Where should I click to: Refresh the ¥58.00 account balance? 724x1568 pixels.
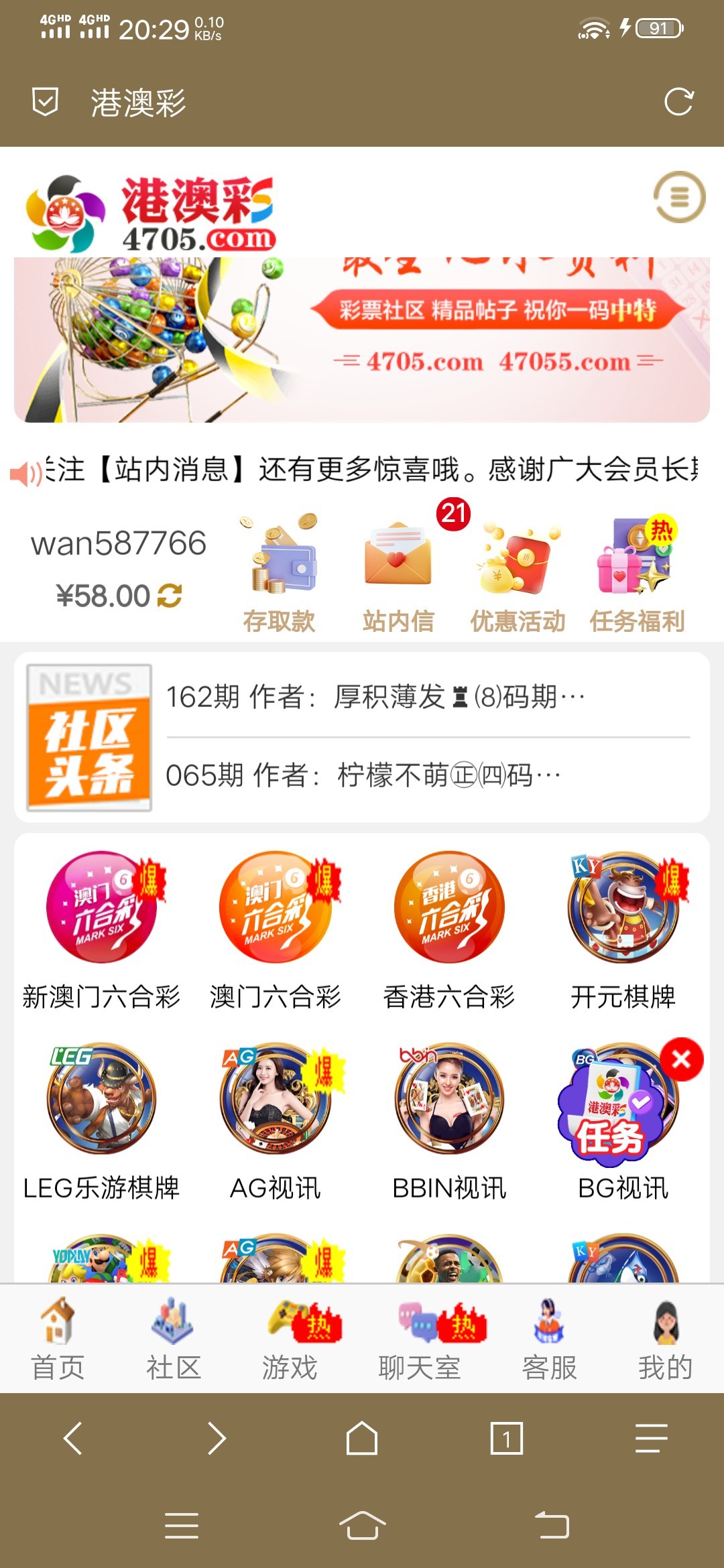click(x=170, y=596)
